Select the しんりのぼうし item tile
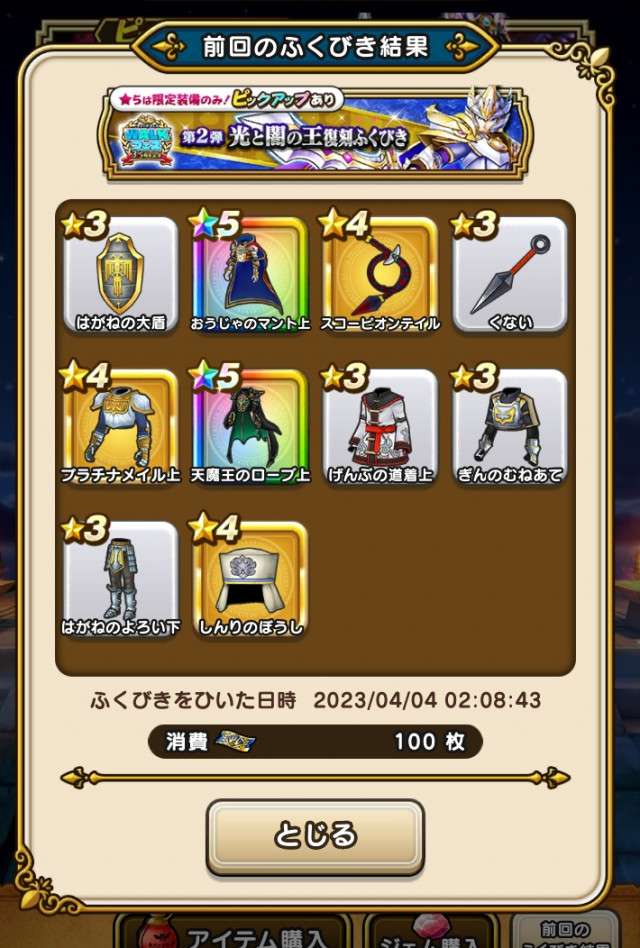Screen dimensions: 640x948 tap(250, 576)
